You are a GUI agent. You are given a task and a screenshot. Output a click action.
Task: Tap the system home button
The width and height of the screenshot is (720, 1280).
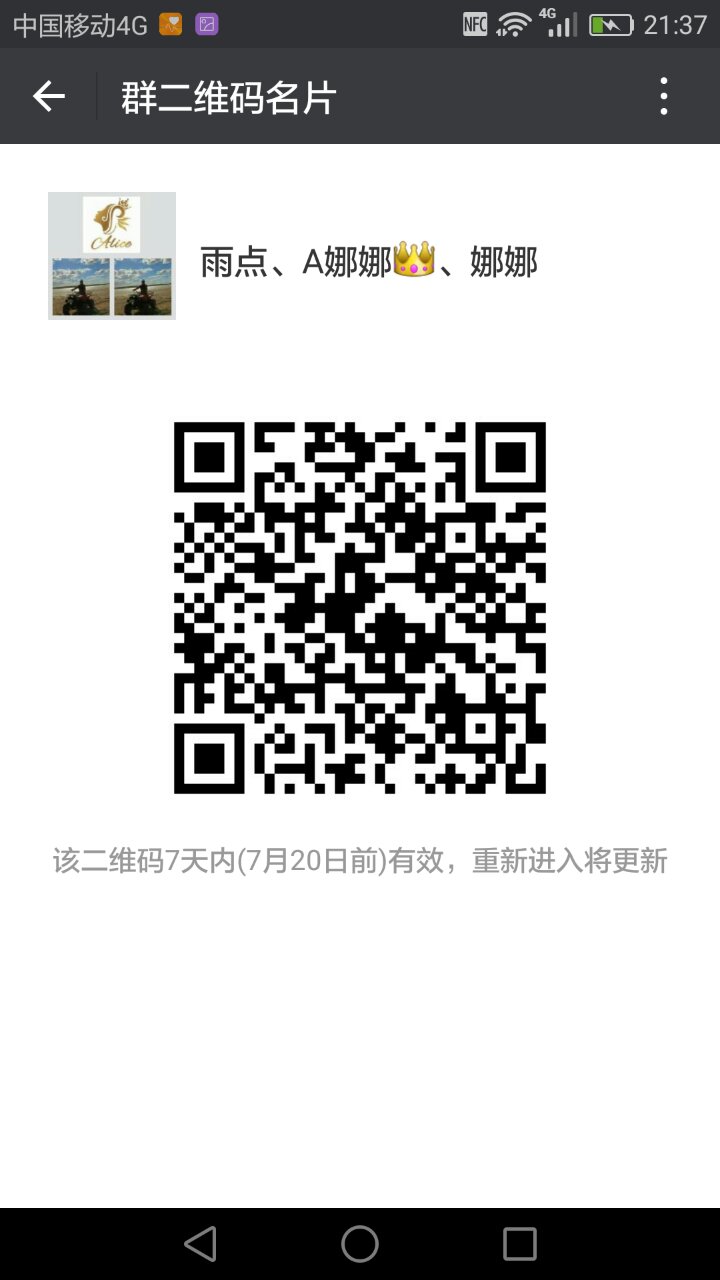point(360,1244)
